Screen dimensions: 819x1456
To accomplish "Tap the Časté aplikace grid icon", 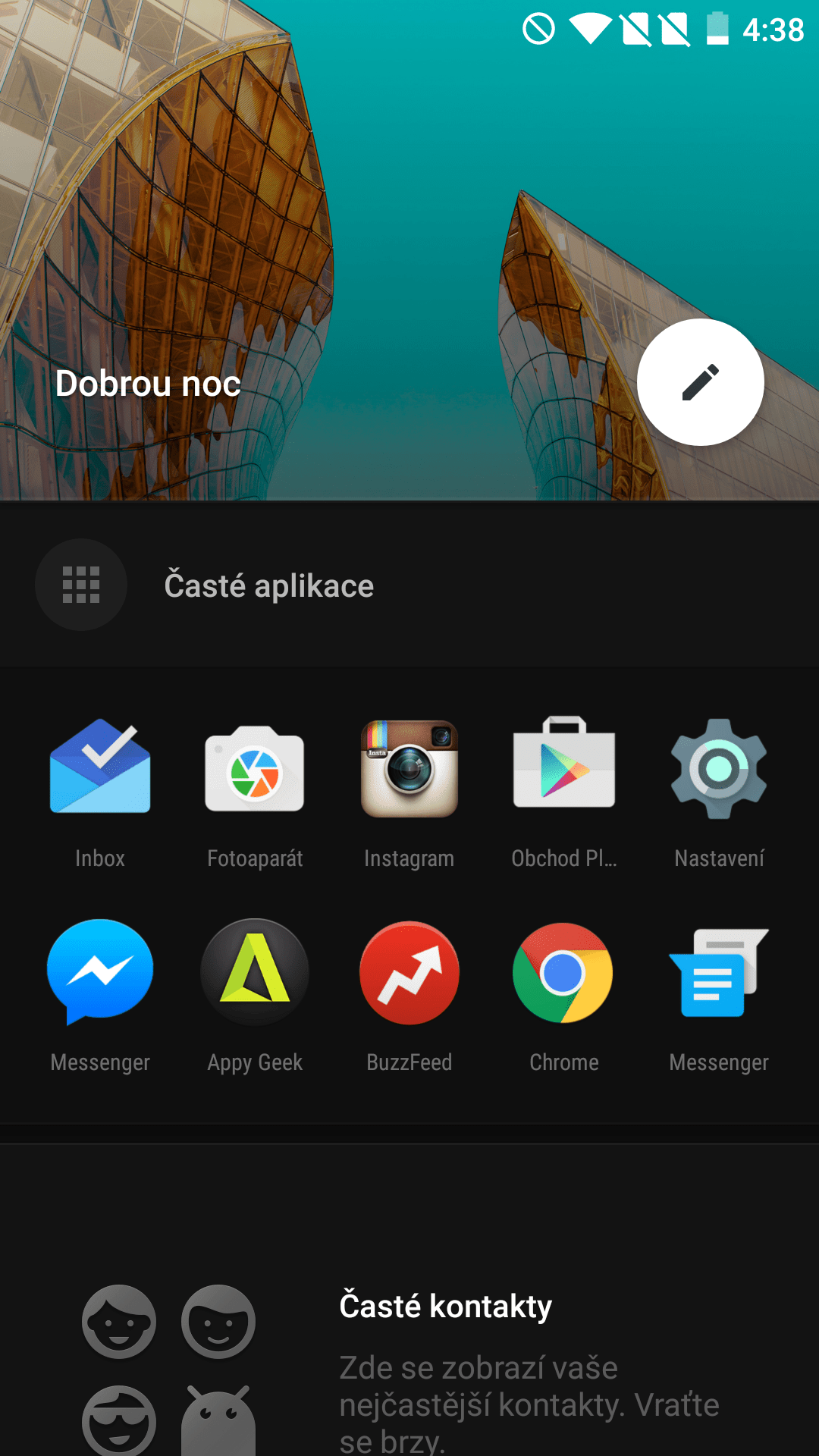I will (81, 585).
